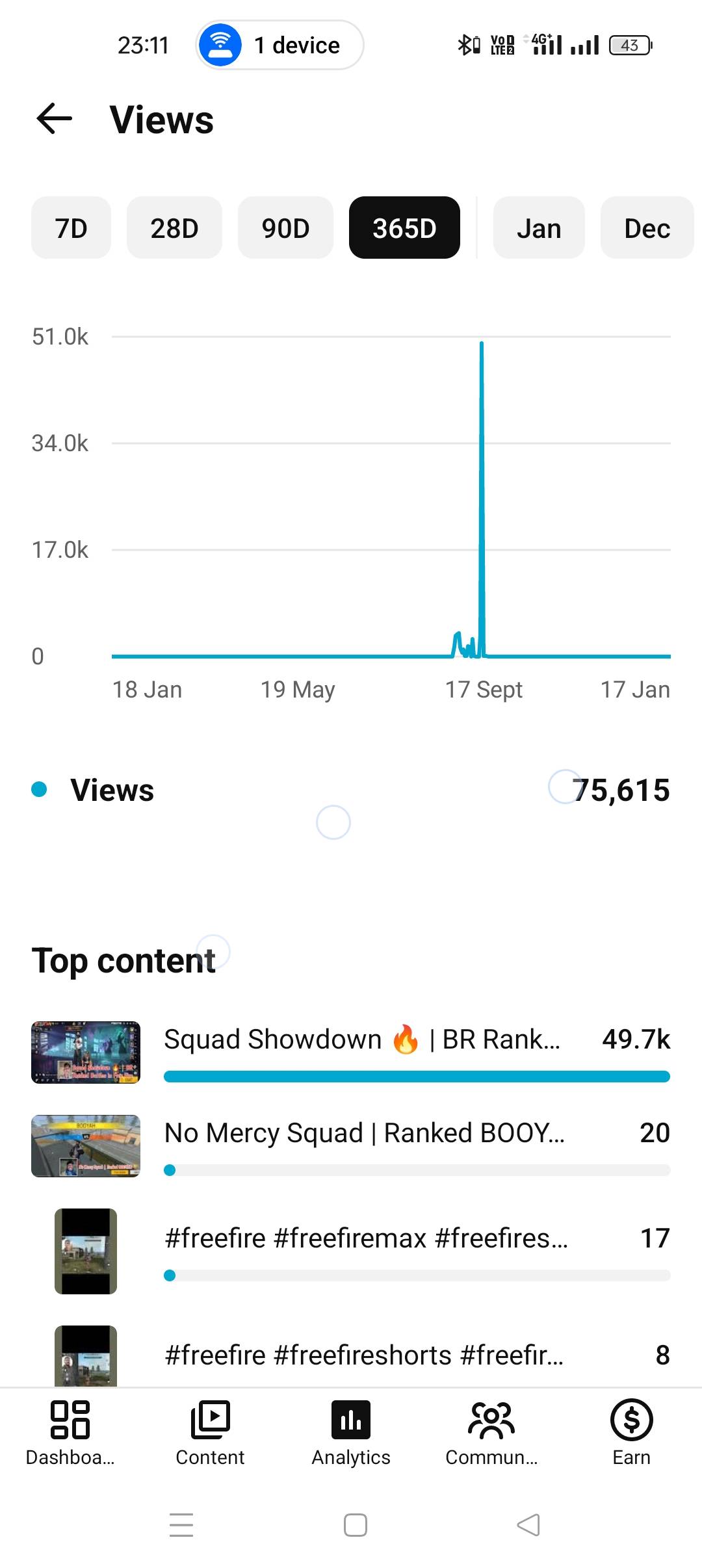
Task: Open the #freefire #freefireshorts short
Action: 363,1356
